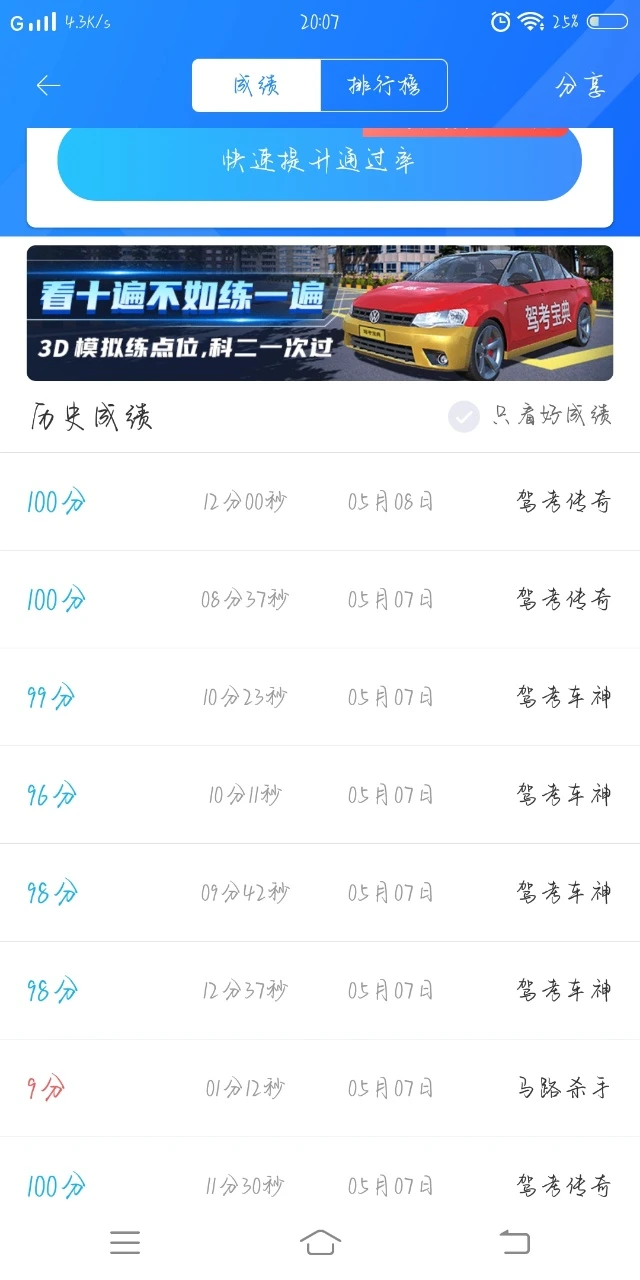The image size is (640, 1280).
Task: Open the 3D模拟练点位 banner
Action: (x=319, y=313)
